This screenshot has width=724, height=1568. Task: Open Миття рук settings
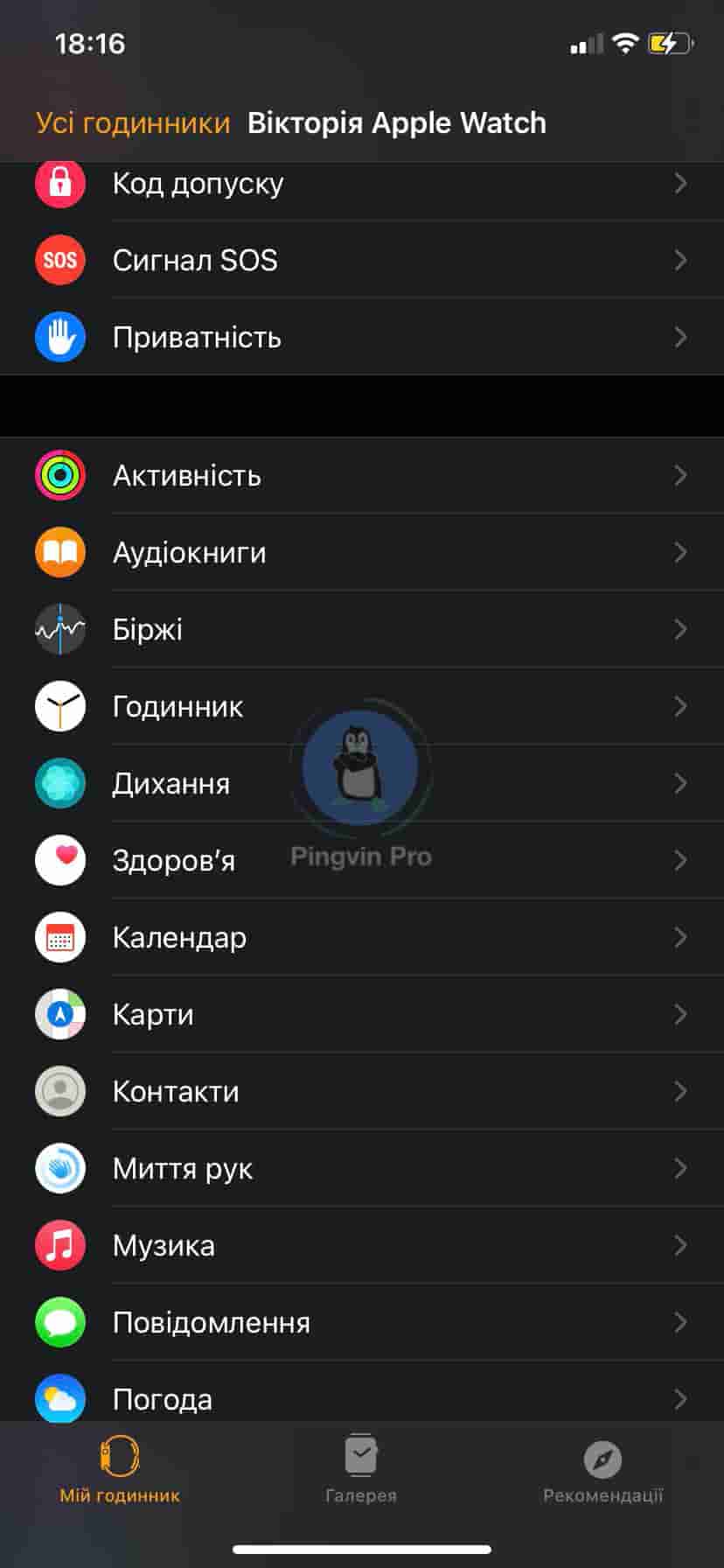pyautogui.click(x=362, y=1168)
